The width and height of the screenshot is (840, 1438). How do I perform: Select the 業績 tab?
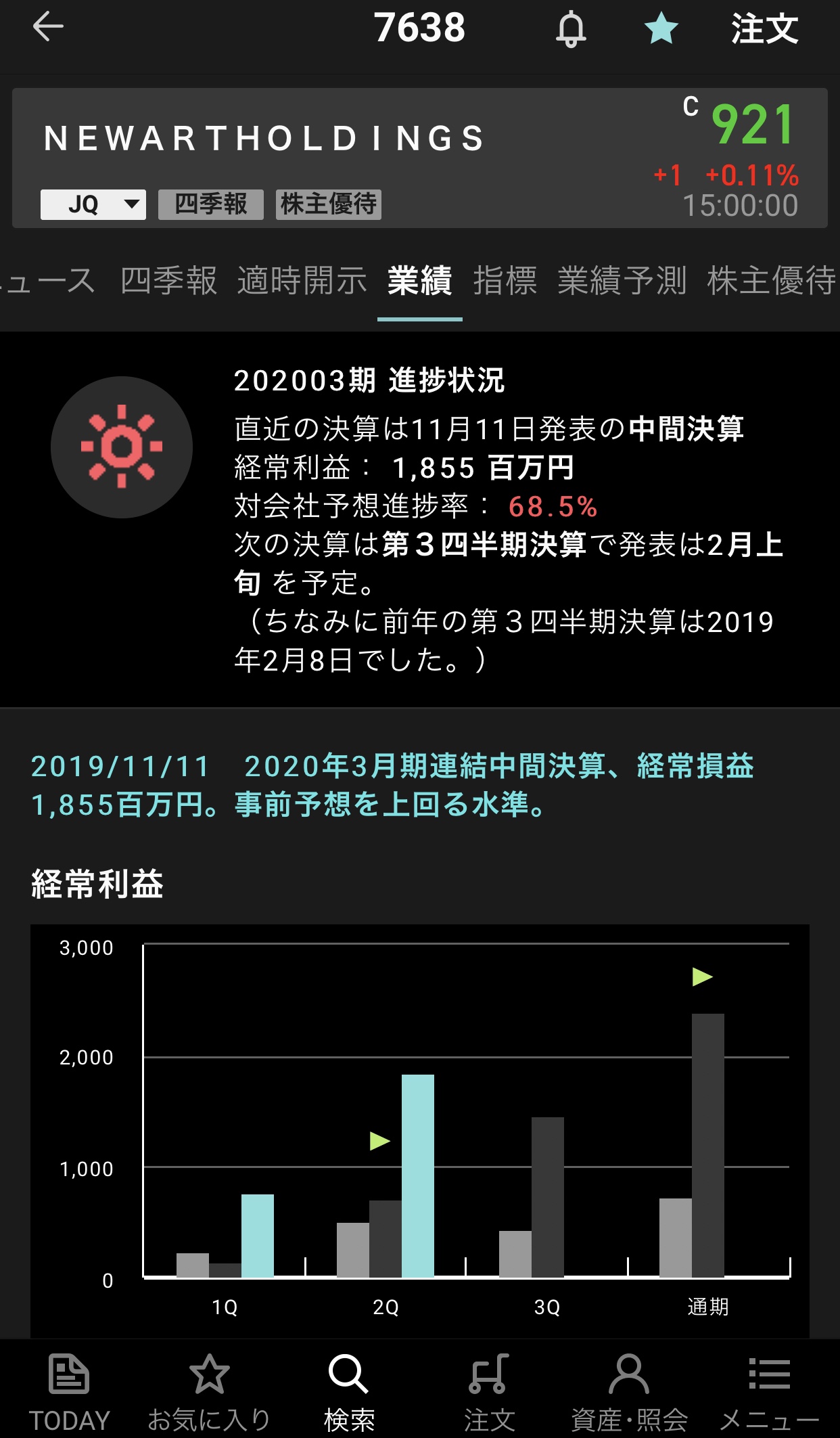(419, 281)
